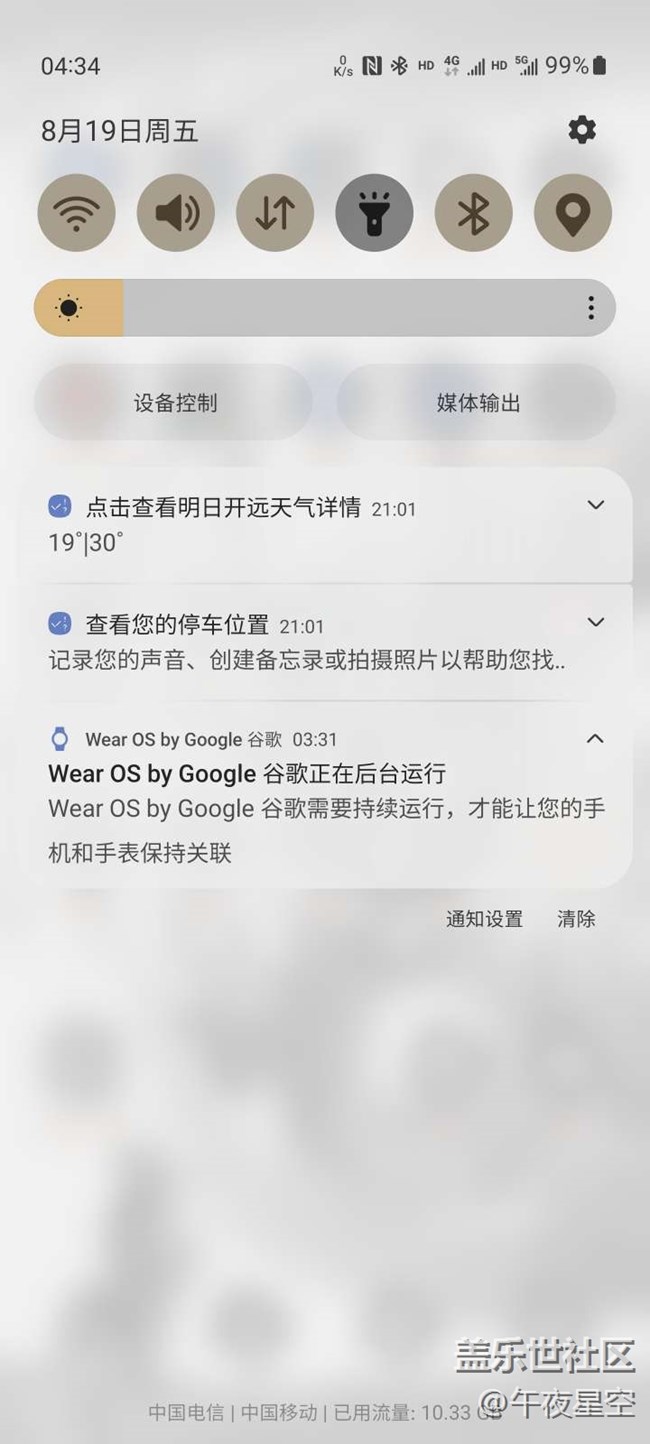Open settings via the gear icon
Screen dimensions: 650x1444
click(x=582, y=129)
